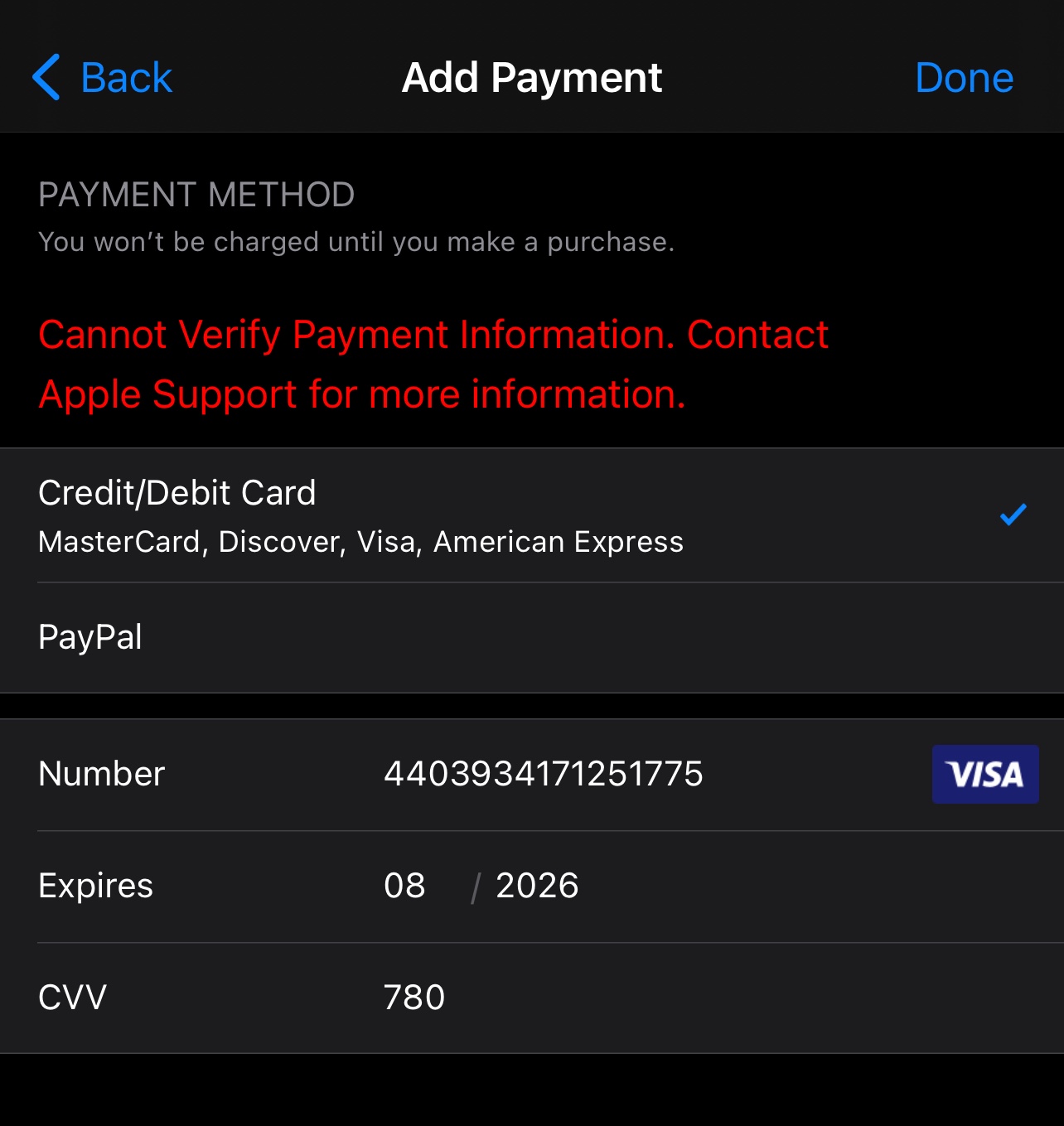Viewport: 1064px width, 1126px height.
Task: Edit the card number field
Action: [543, 774]
